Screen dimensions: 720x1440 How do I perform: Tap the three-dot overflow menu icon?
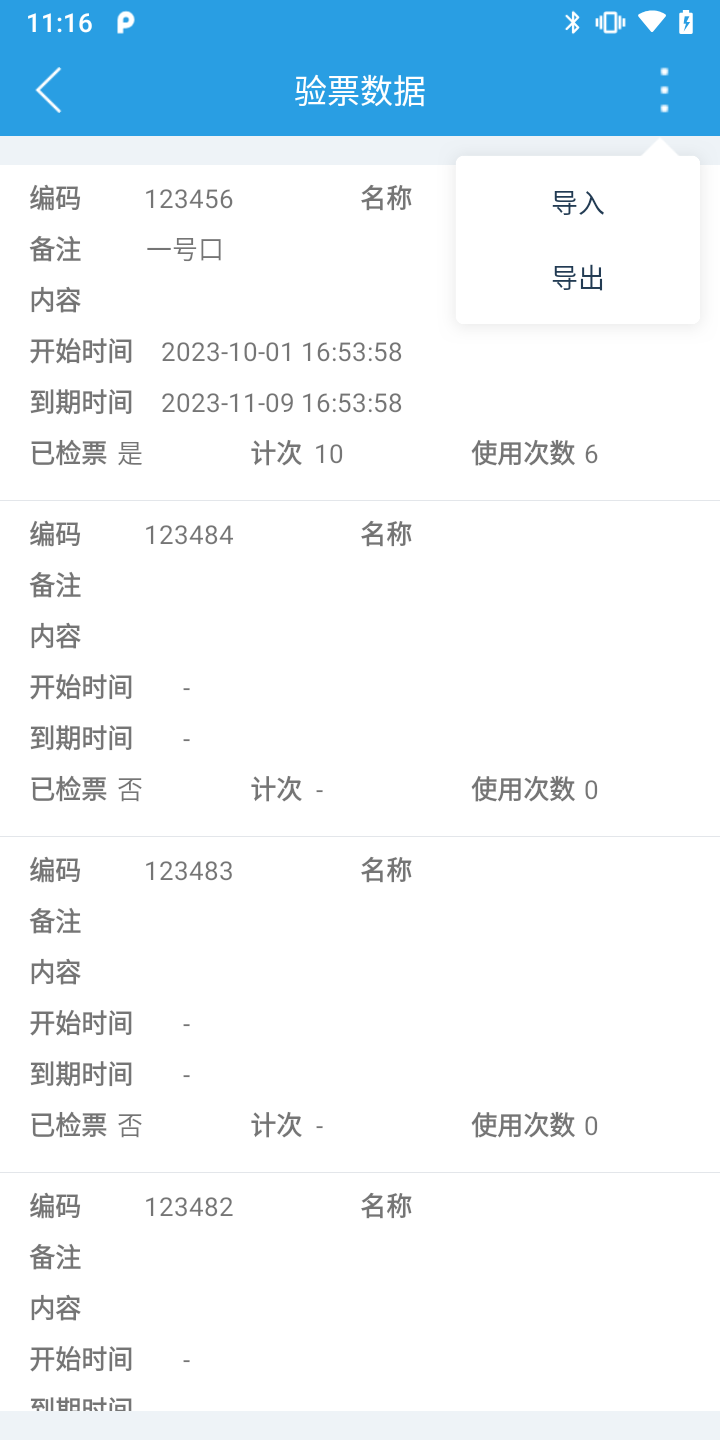click(664, 91)
